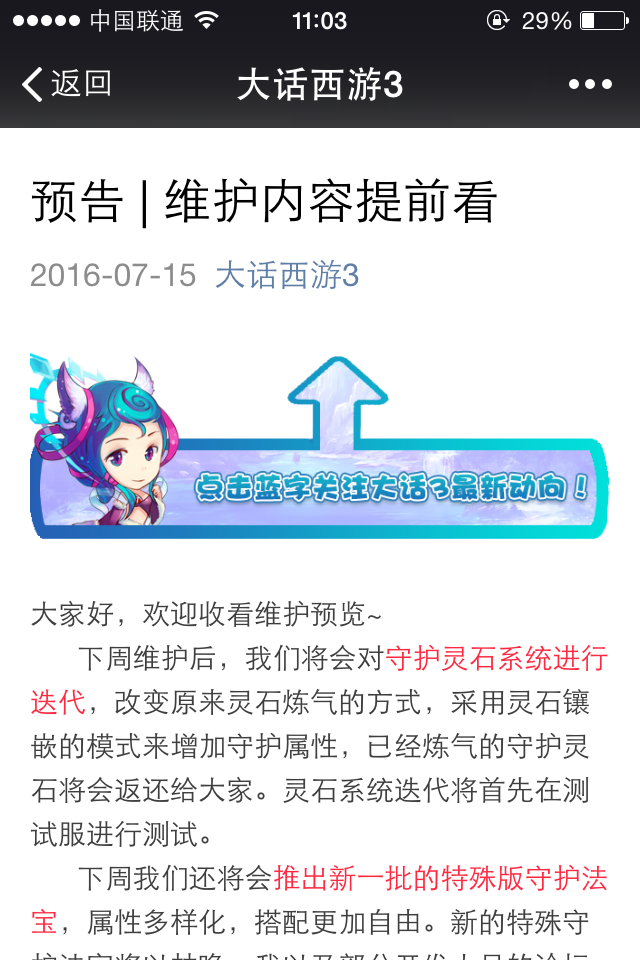
Task: Open the 大话西游3 account link under the title
Action: (287, 275)
